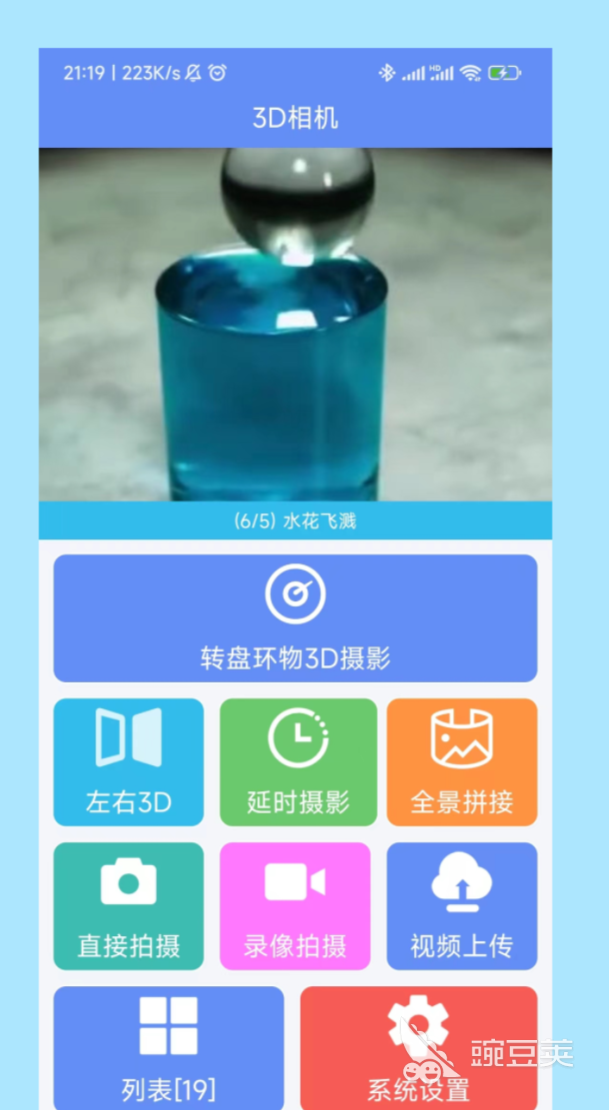Open the 列表[19] list
This screenshot has width=609, height=1110.
168,1048
